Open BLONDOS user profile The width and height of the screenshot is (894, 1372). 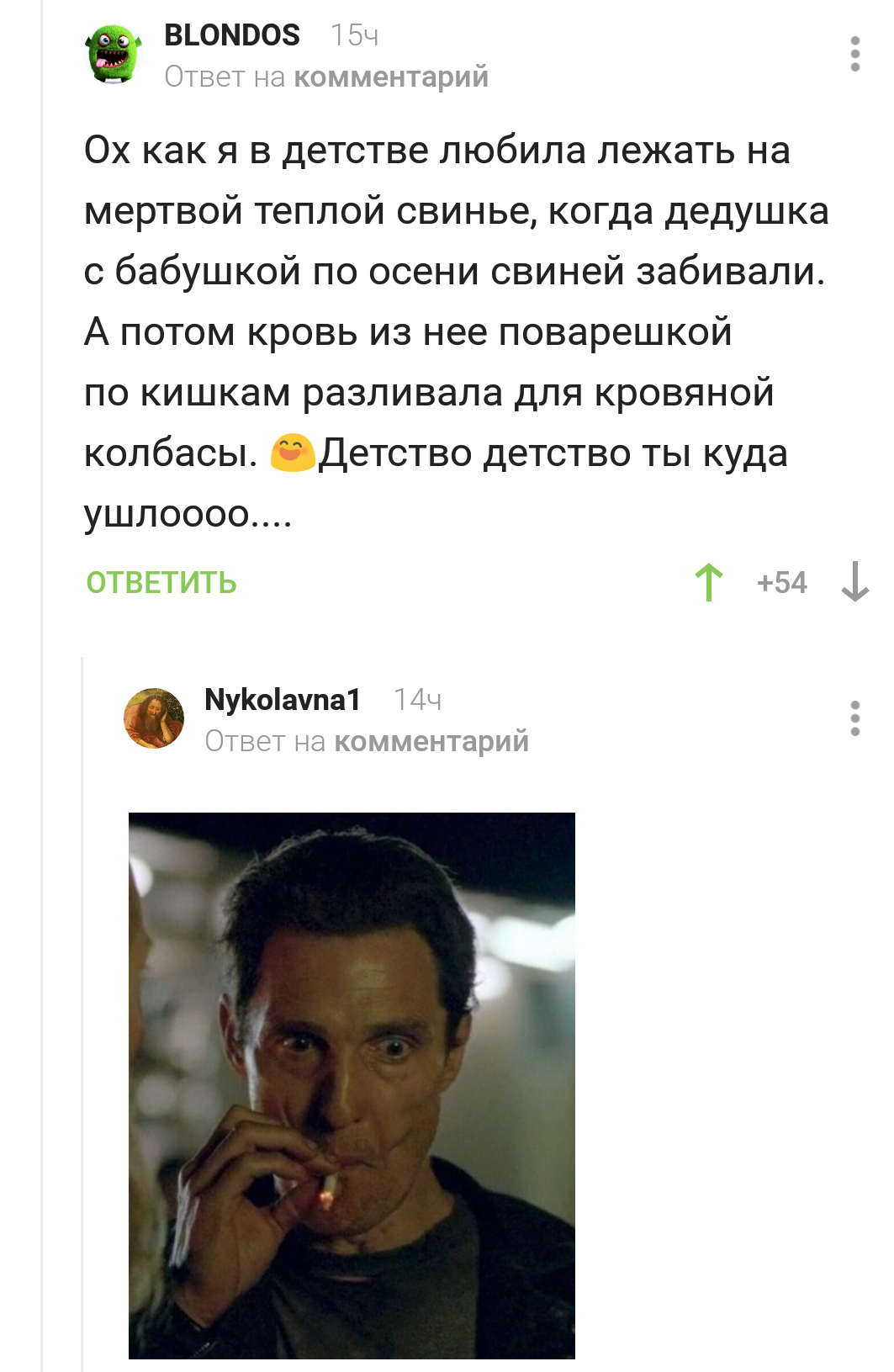pos(231,35)
